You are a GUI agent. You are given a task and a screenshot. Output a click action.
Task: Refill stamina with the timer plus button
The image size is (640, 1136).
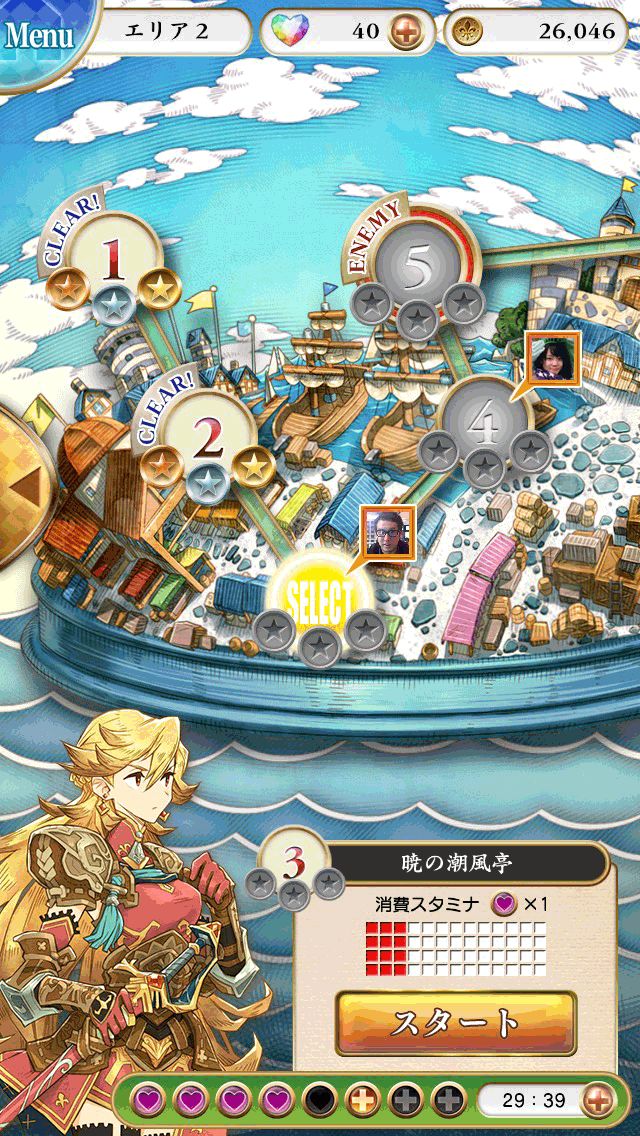click(596, 1101)
